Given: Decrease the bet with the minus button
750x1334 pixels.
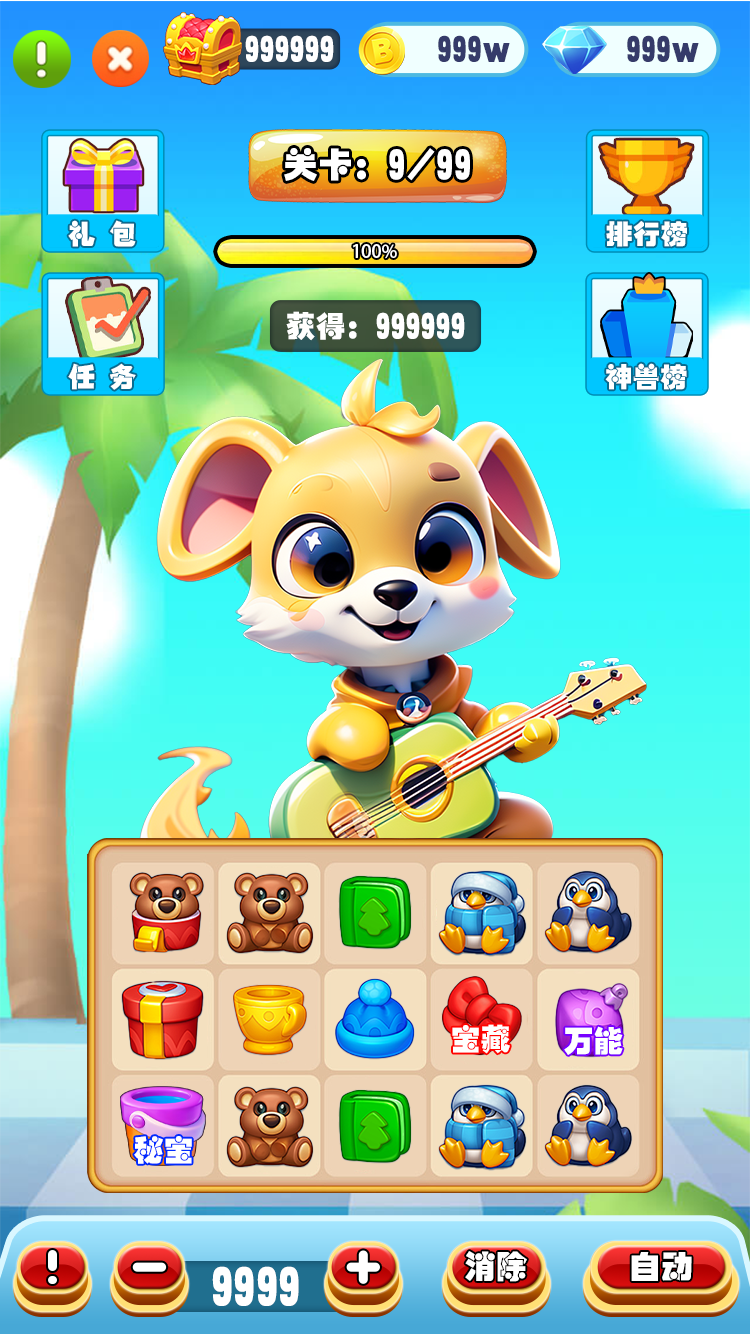Looking at the screenshot, I should point(150,1272).
